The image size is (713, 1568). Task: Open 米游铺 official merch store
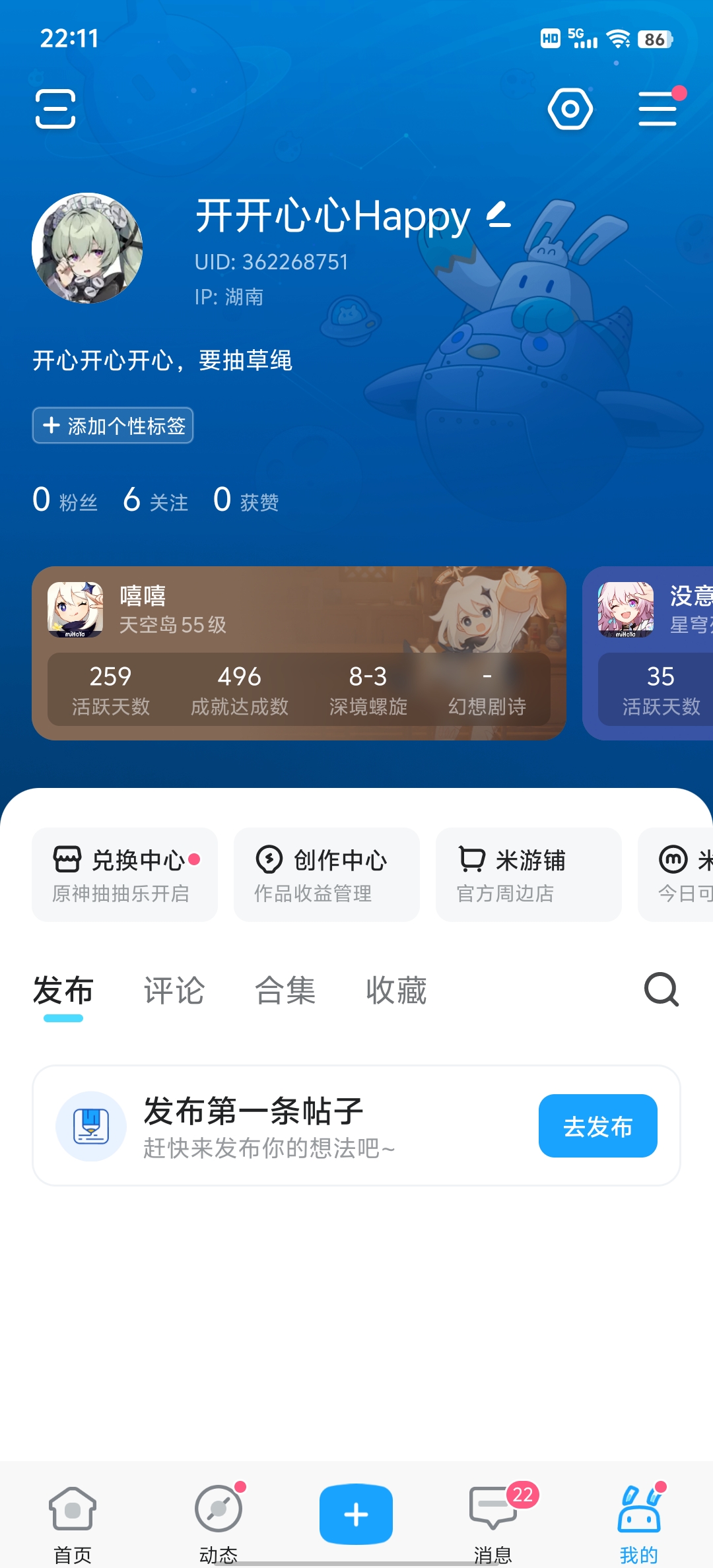point(528,874)
